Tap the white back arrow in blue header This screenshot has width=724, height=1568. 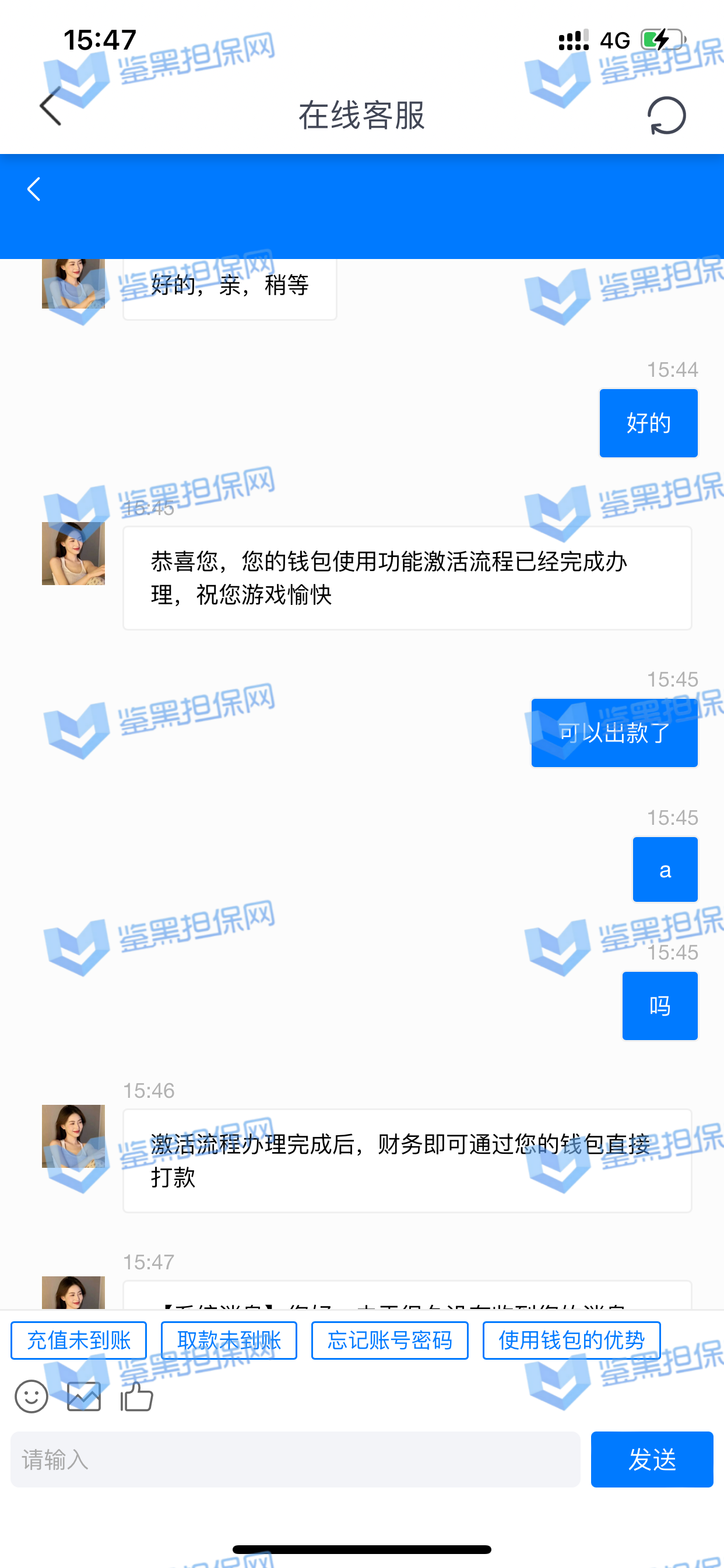click(x=34, y=190)
